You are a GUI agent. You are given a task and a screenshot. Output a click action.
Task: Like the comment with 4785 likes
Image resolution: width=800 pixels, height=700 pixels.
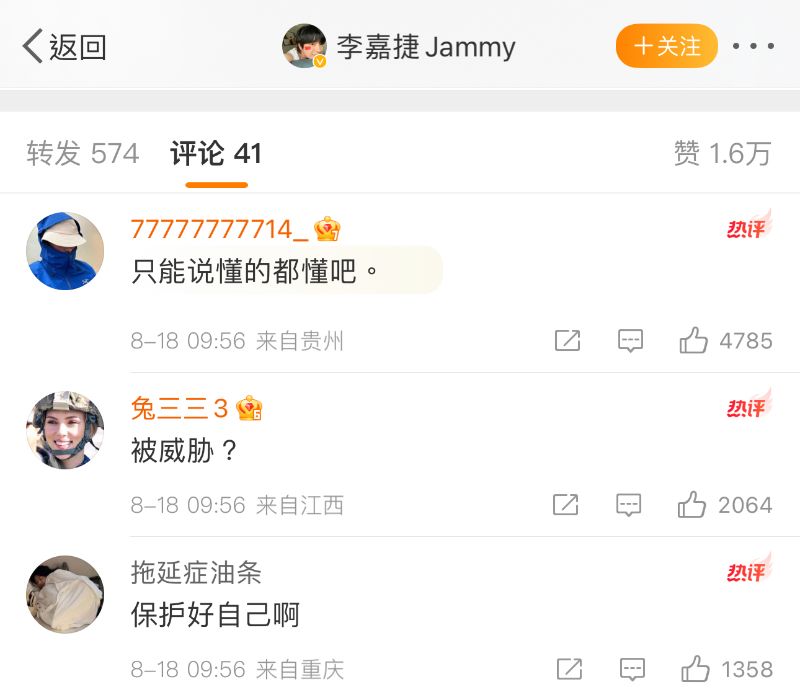click(694, 341)
